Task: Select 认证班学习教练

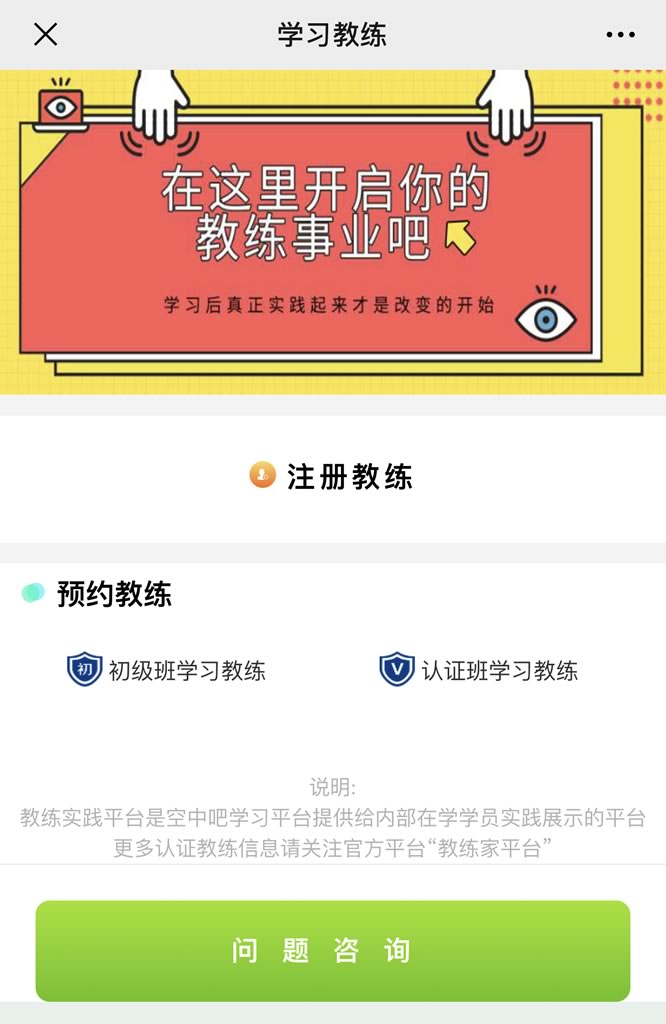Action: click(x=480, y=670)
